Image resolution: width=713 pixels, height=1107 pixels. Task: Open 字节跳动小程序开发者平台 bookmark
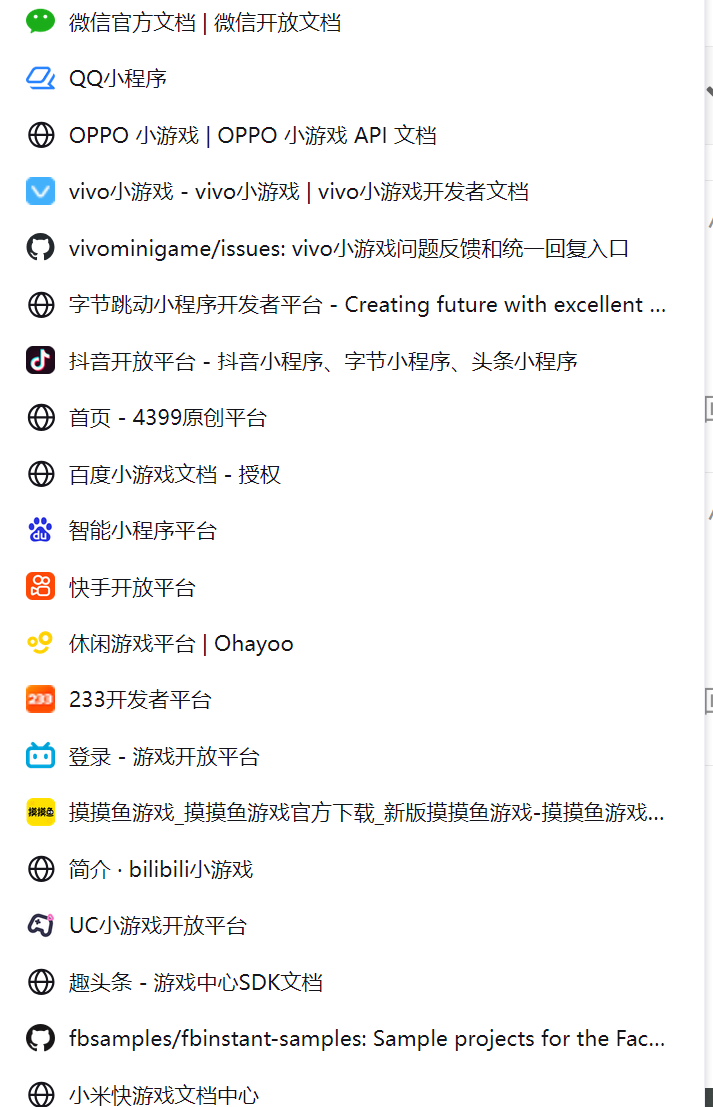click(x=366, y=304)
